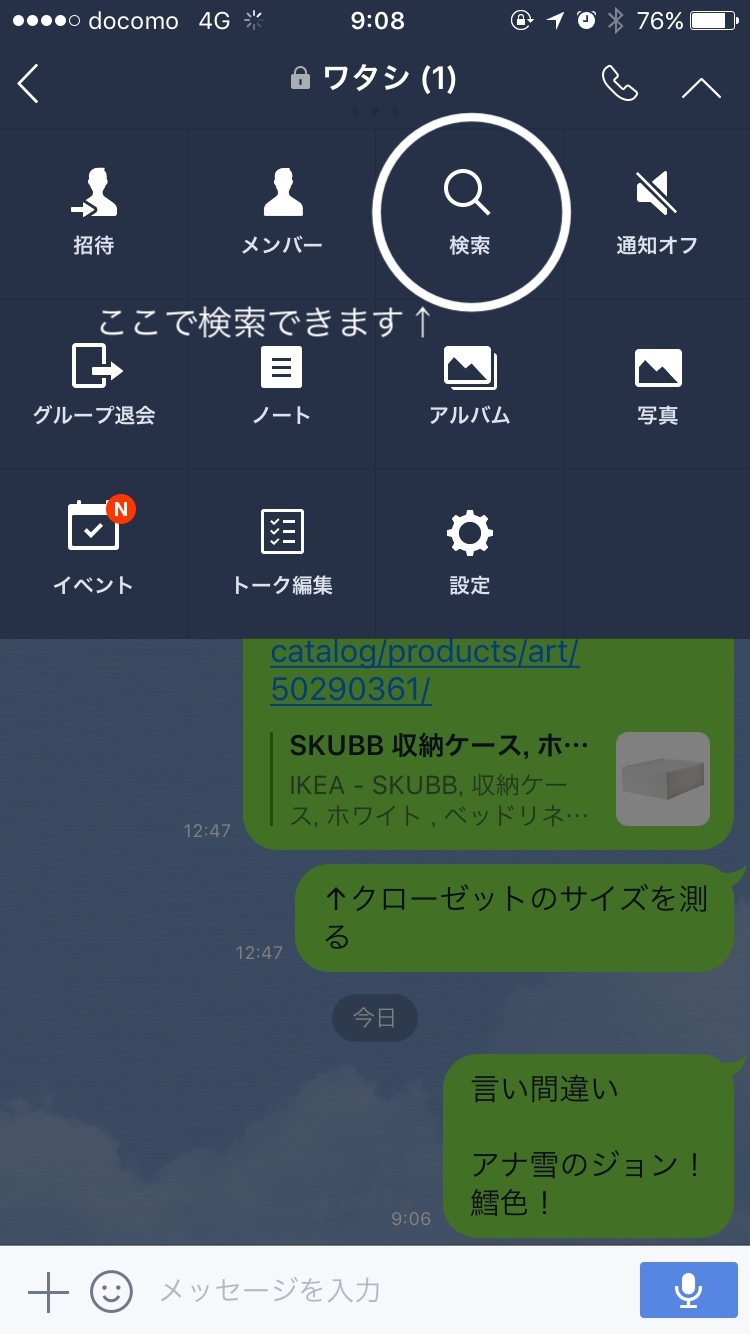750x1334 pixels.
Task: Open the ノート section
Action: (282, 383)
